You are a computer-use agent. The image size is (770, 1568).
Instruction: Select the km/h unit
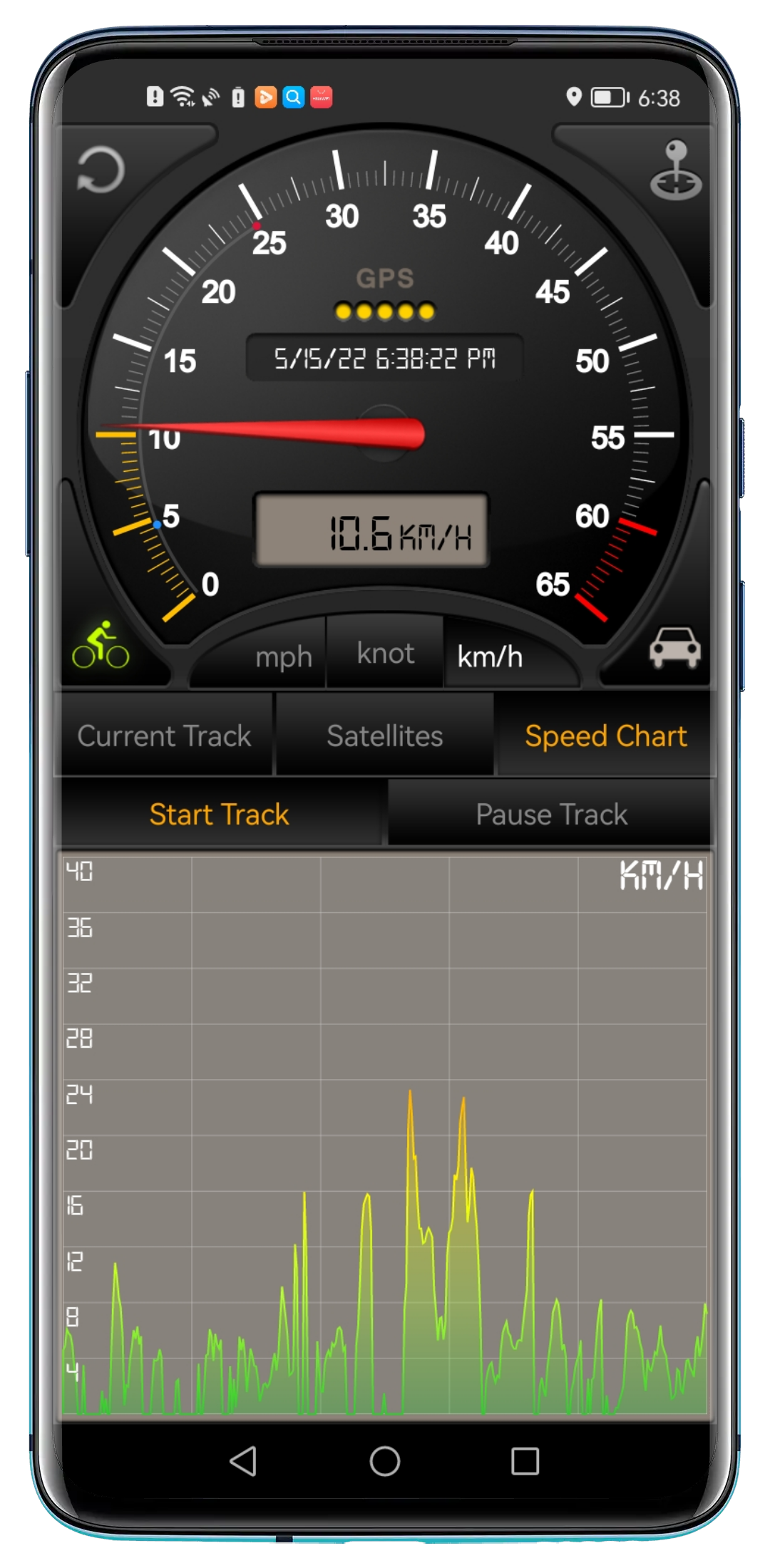(490, 656)
